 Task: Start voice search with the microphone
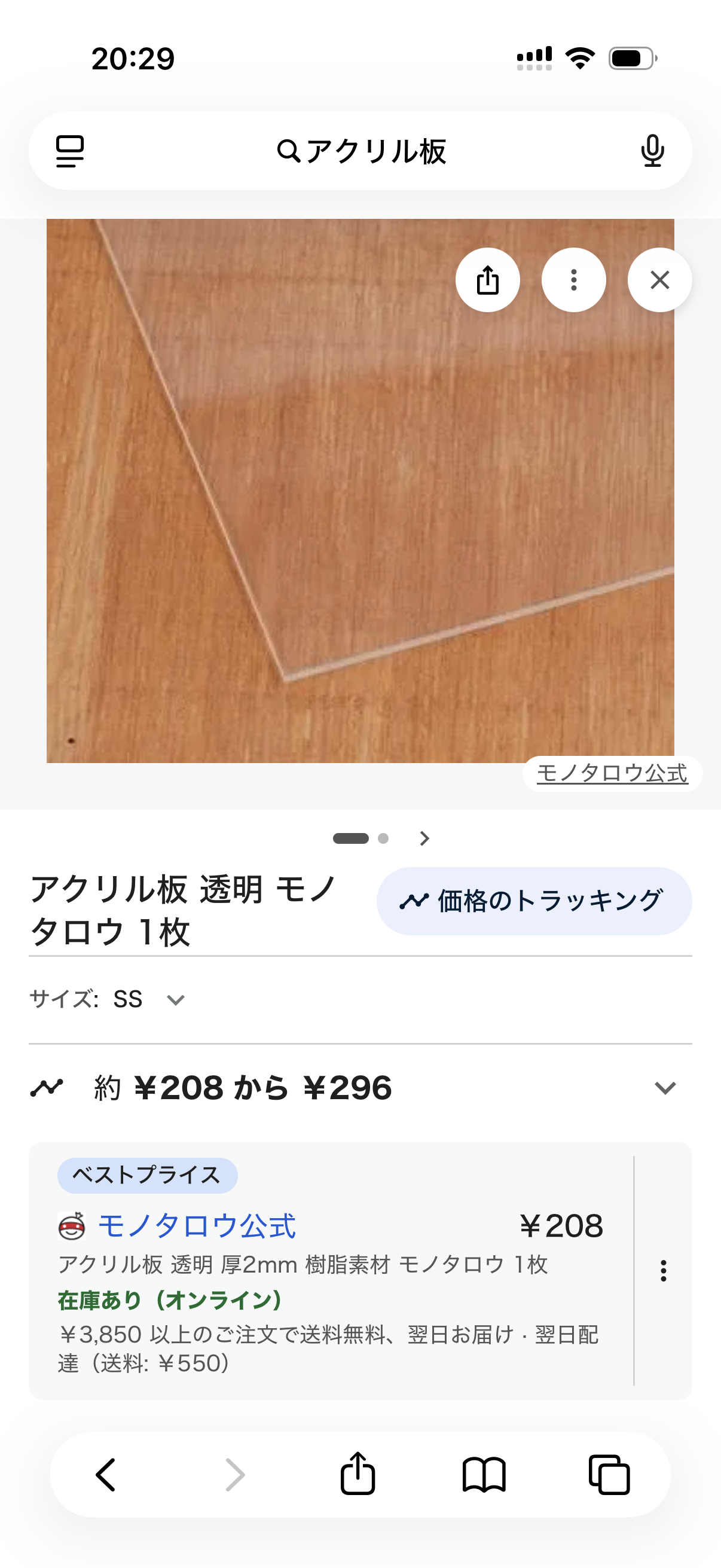tap(652, 151)
